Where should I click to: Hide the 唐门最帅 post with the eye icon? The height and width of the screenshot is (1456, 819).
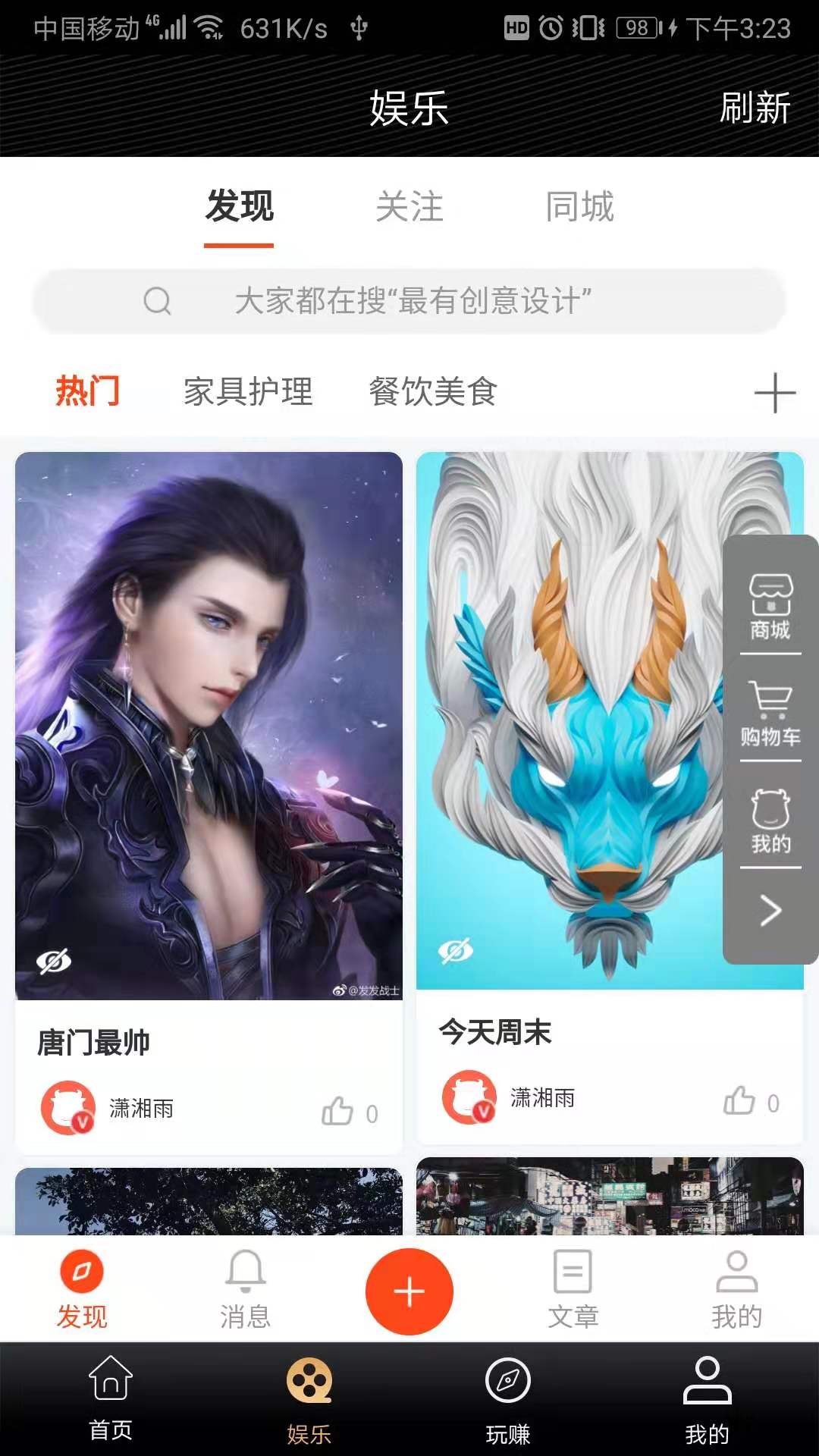[54, 962]
